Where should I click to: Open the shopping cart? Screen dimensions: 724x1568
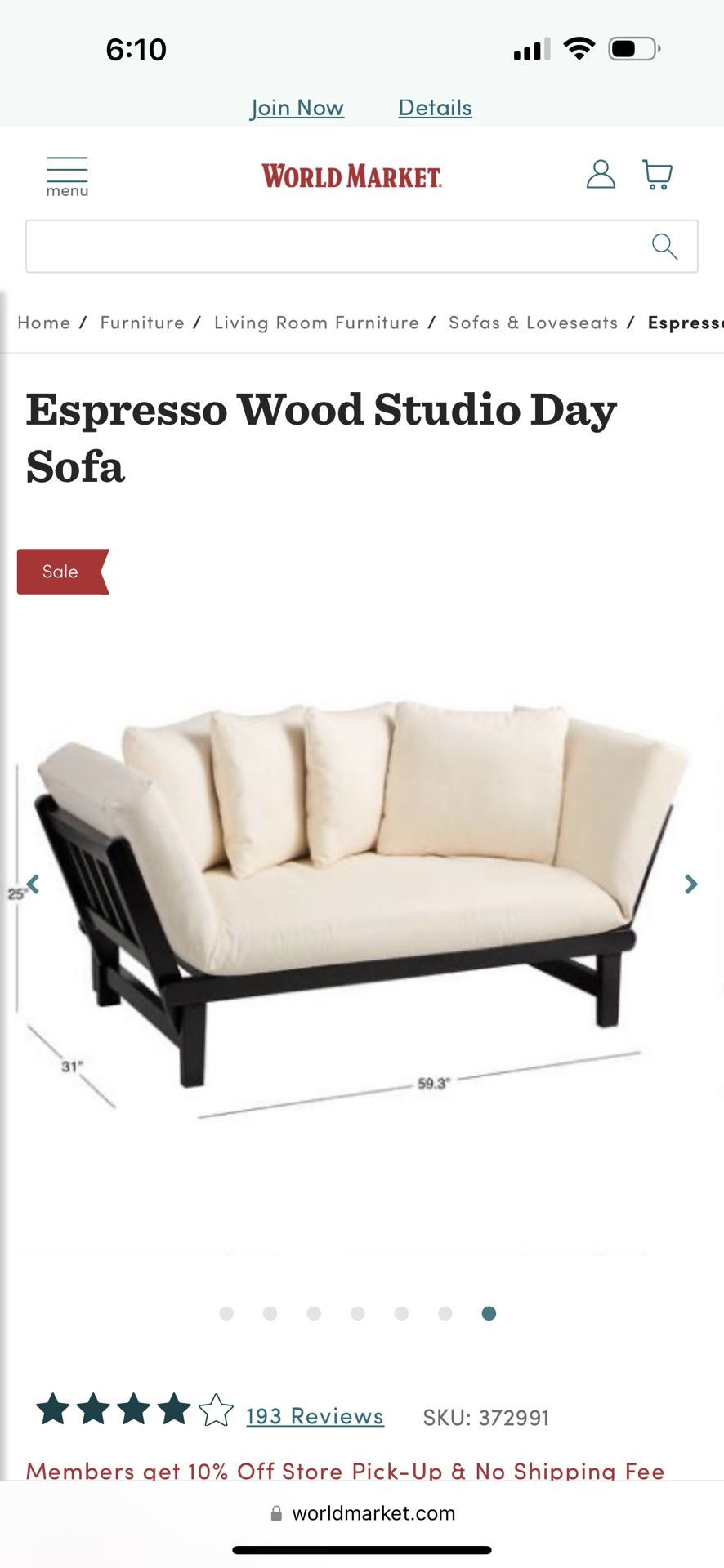[657, 175]
